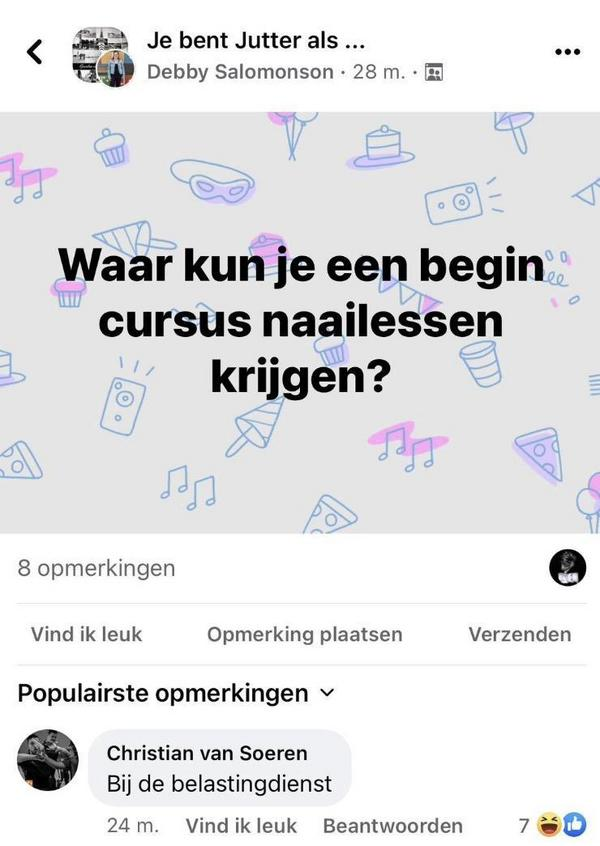Open Christian van Soeren's profile picture
Screen dimensions: 600x846
tap(48, 760)
